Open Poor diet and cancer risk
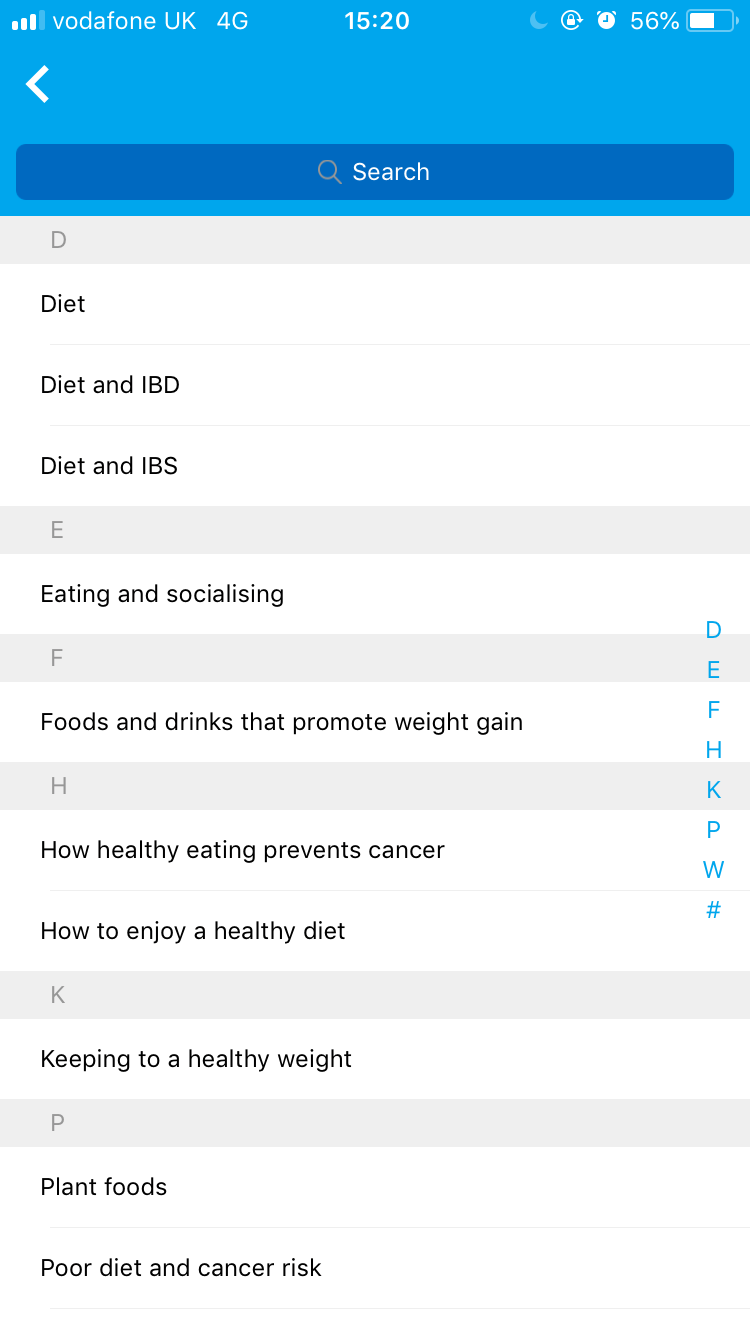 pyautogui.click(x=375, y=1268)
